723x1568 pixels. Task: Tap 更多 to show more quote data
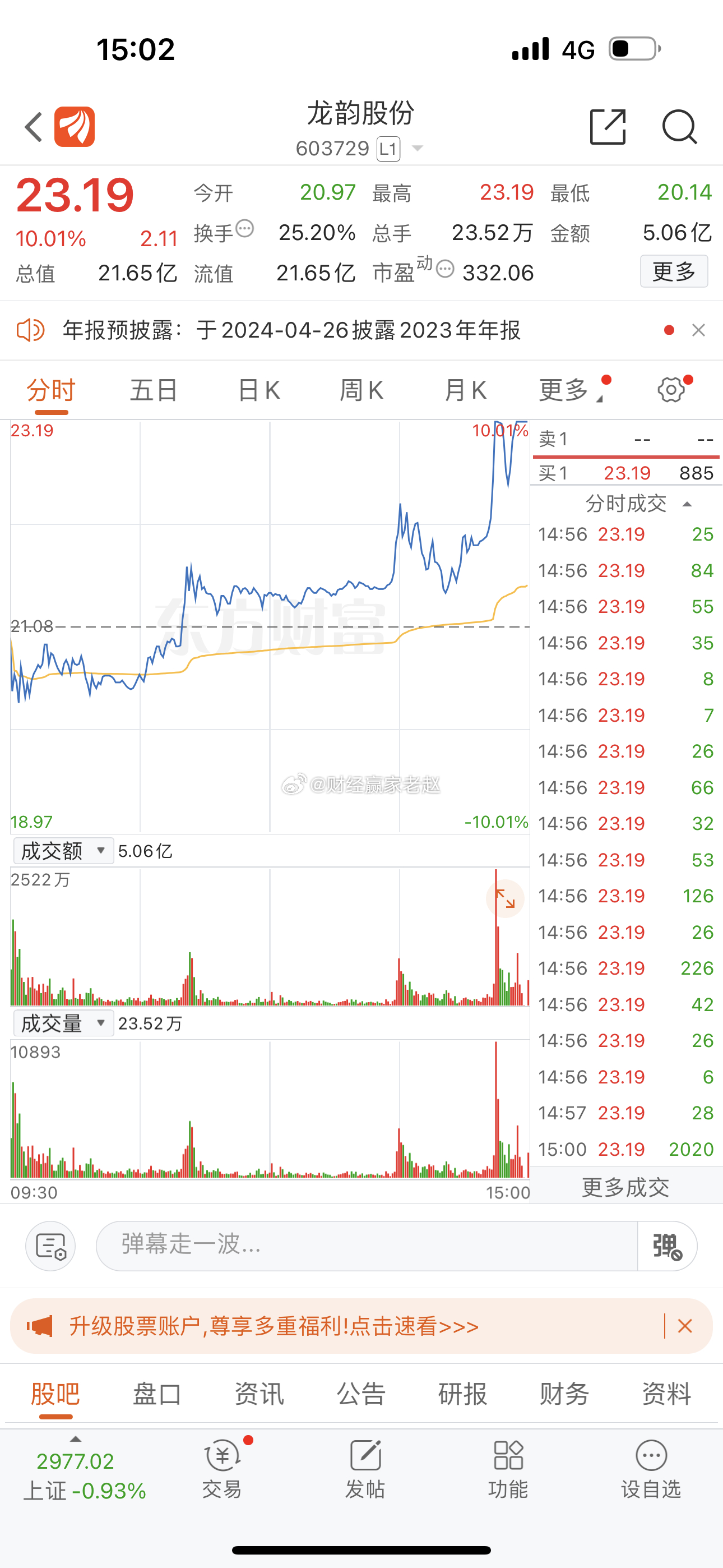(674, 271)
